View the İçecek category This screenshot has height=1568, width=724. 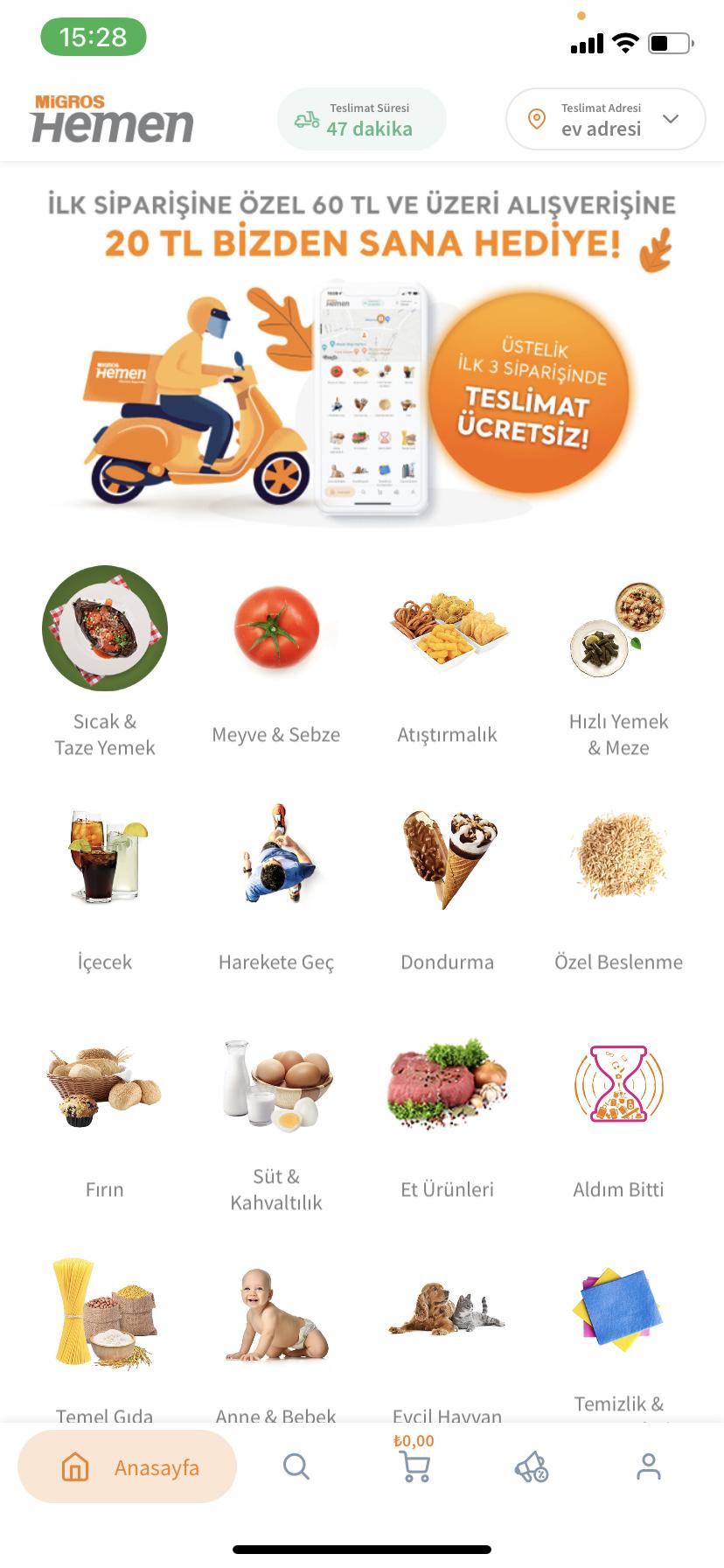[x=105, y=889]
